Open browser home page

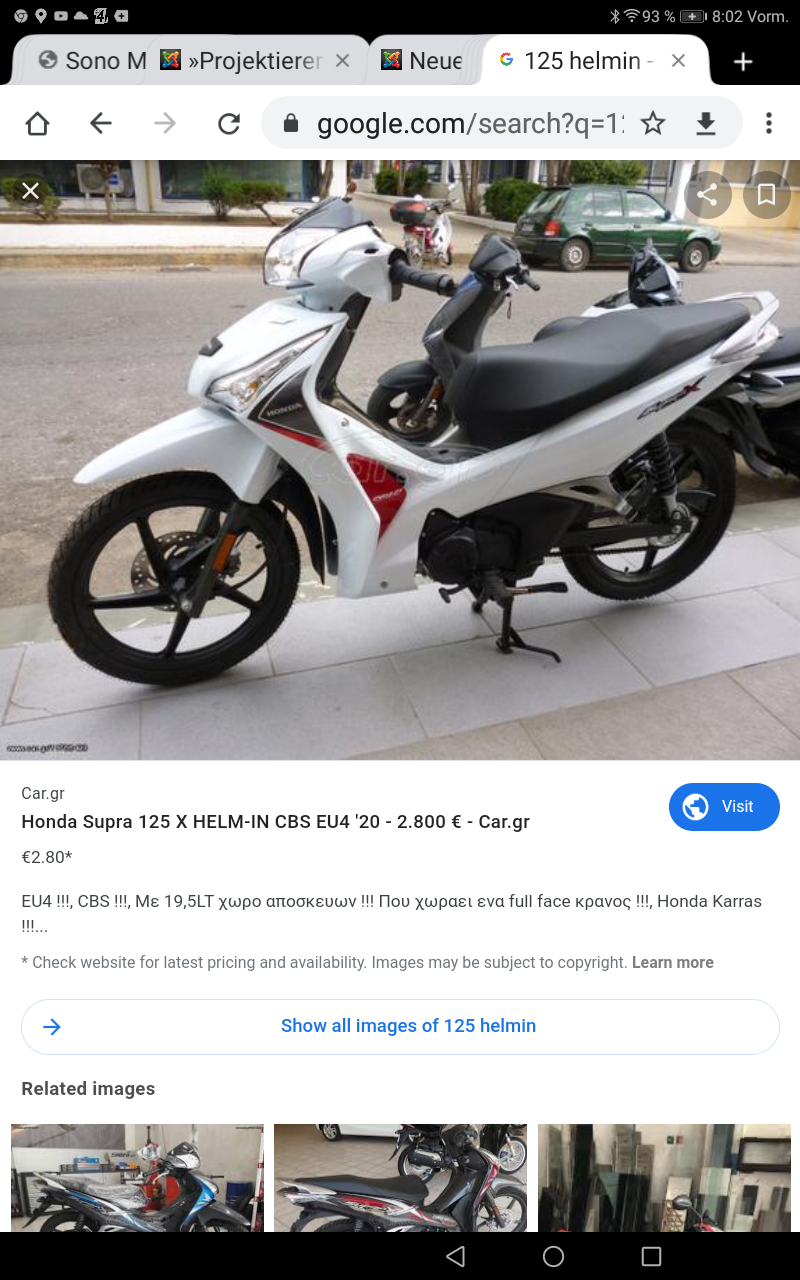click(37, 123)
